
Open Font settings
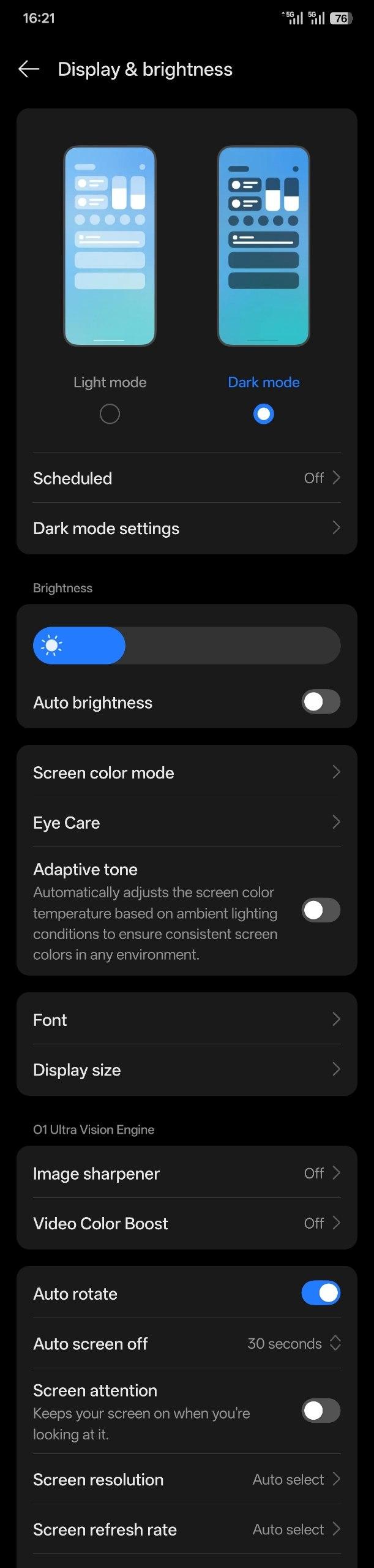point(186,1020)
